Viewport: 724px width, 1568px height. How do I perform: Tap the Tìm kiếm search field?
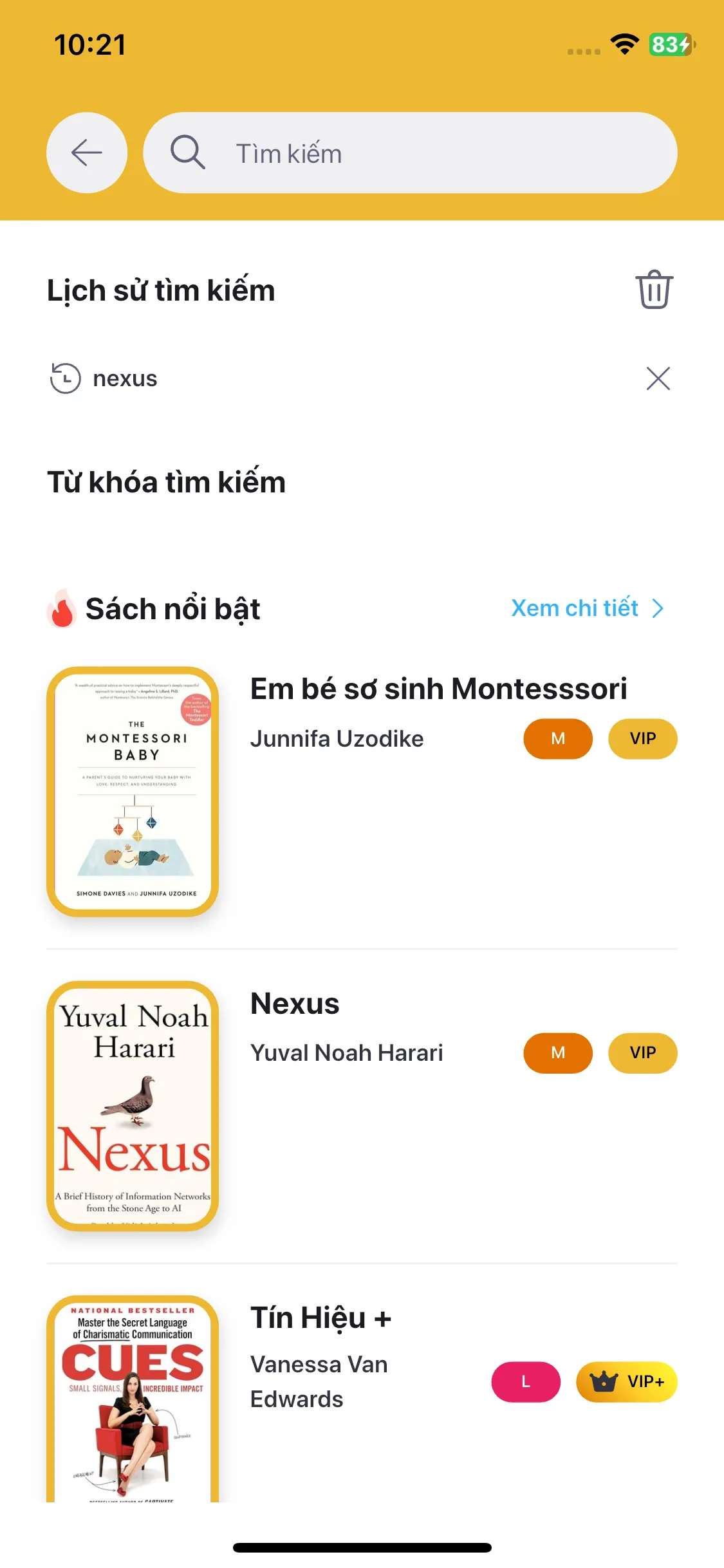(425, 153)
